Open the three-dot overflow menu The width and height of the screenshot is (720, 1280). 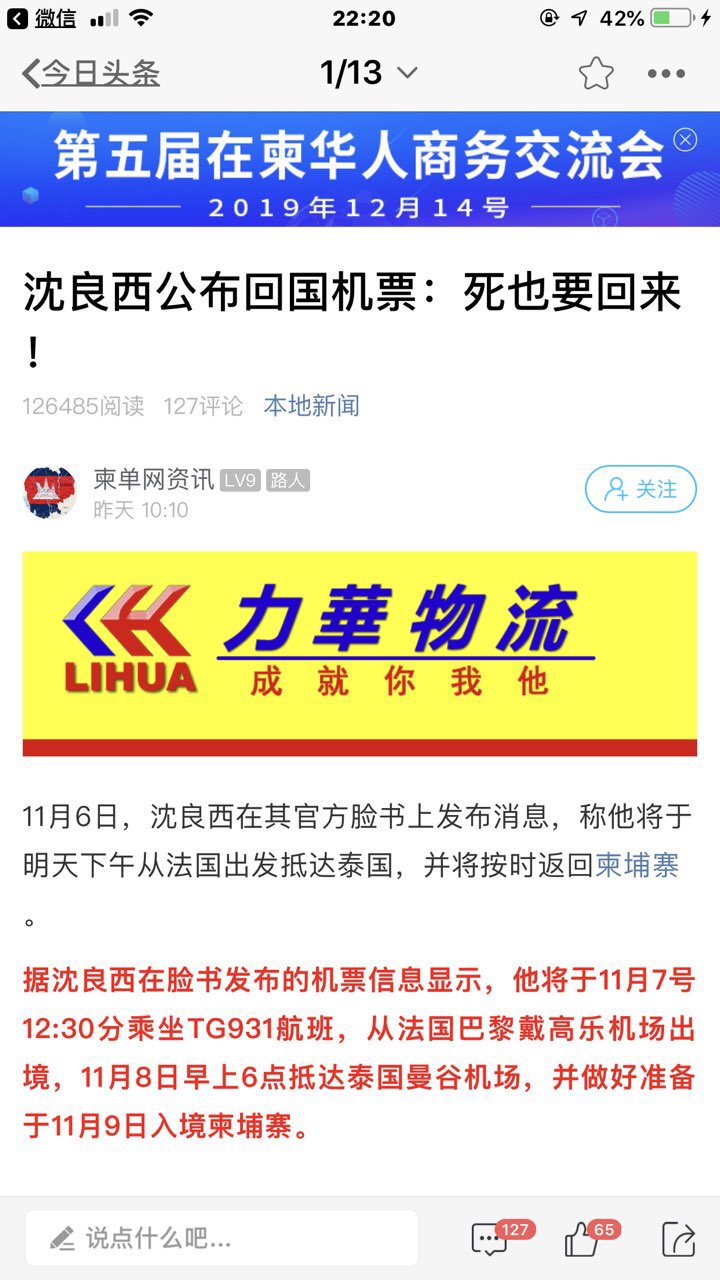tap(666, 73)
